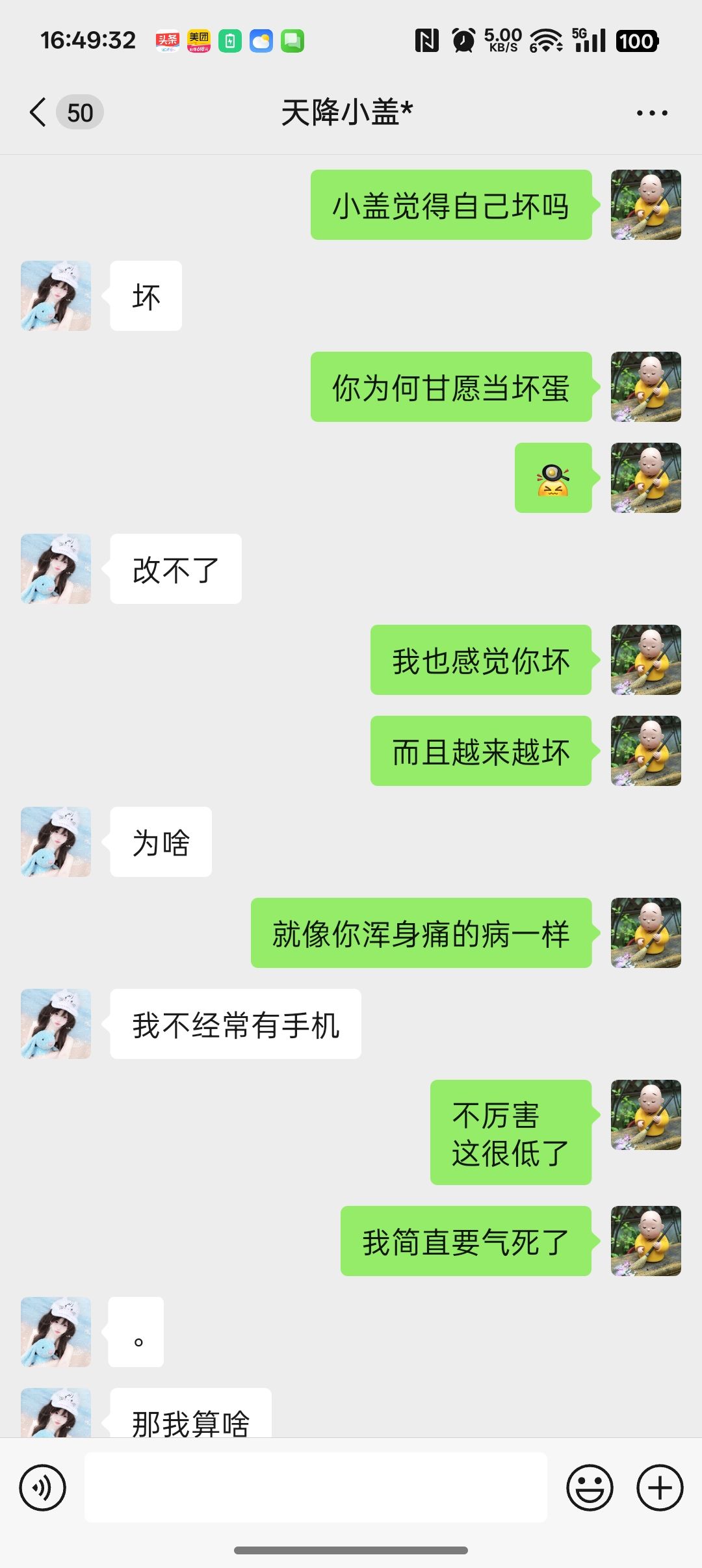
Task: Tap the message input field
Action: click(315, 1487)
